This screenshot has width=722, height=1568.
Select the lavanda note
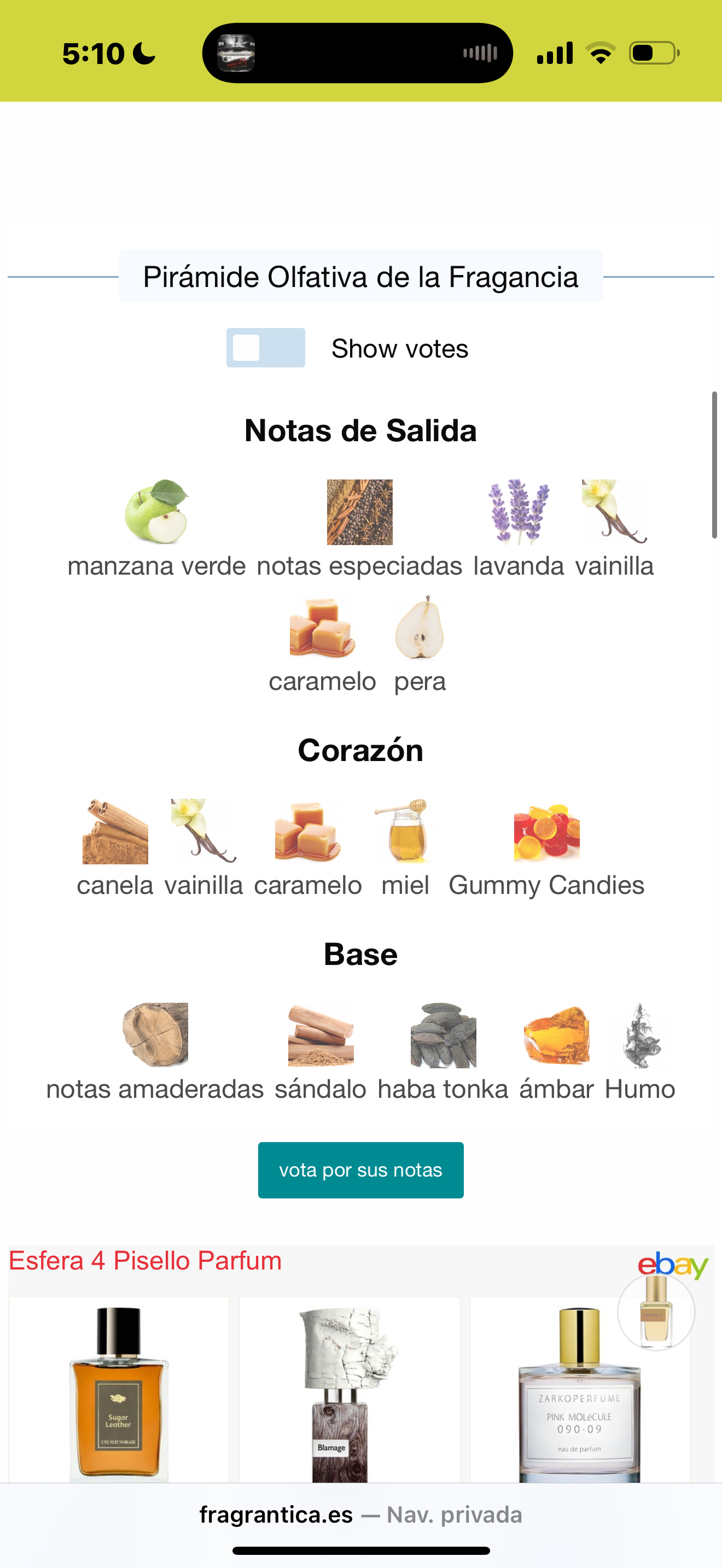[519, 528]
